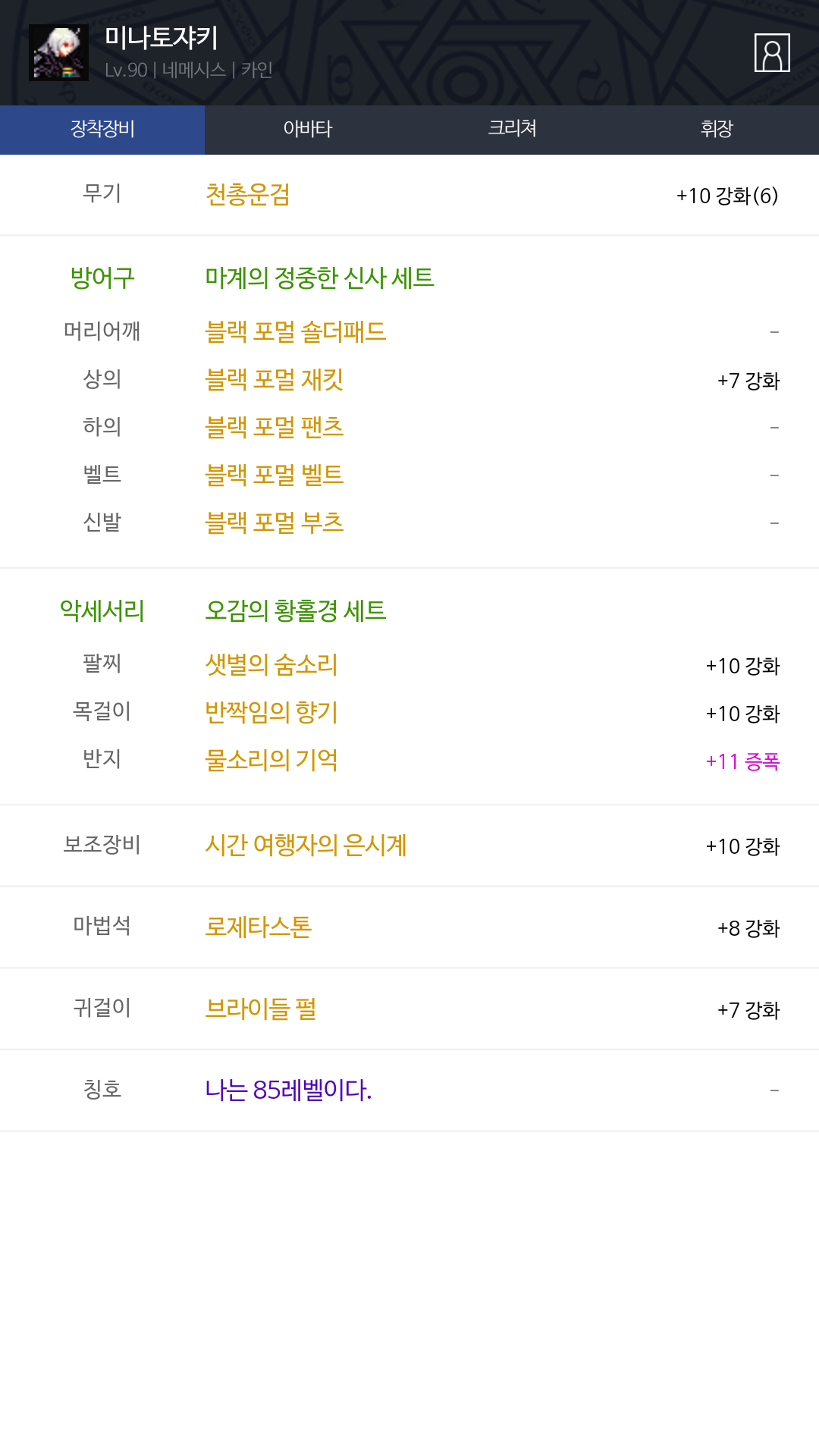This screenshot has width=819, height=1456.
Task: Open 블랙 포멀 부츠 item
Action: click(x=275, y=523)
